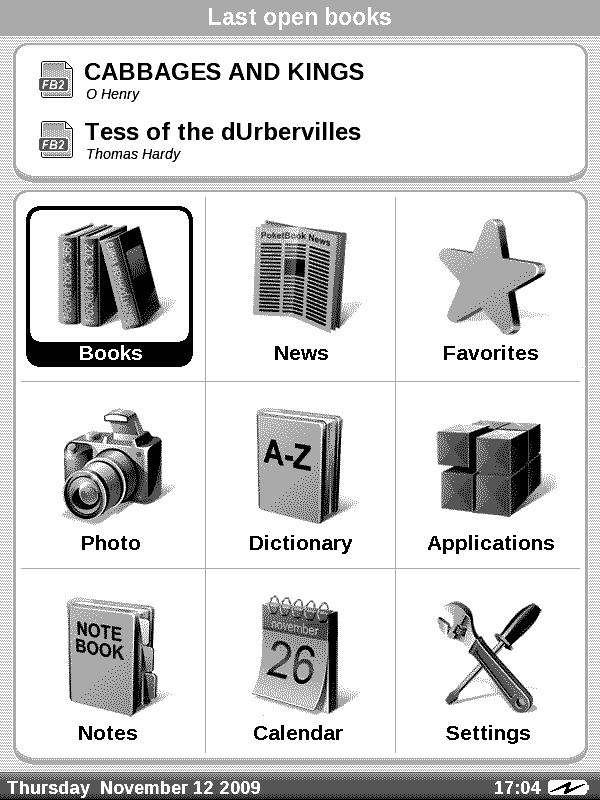Open the Dictionary

pyautogui.click(x=300, y=477)
